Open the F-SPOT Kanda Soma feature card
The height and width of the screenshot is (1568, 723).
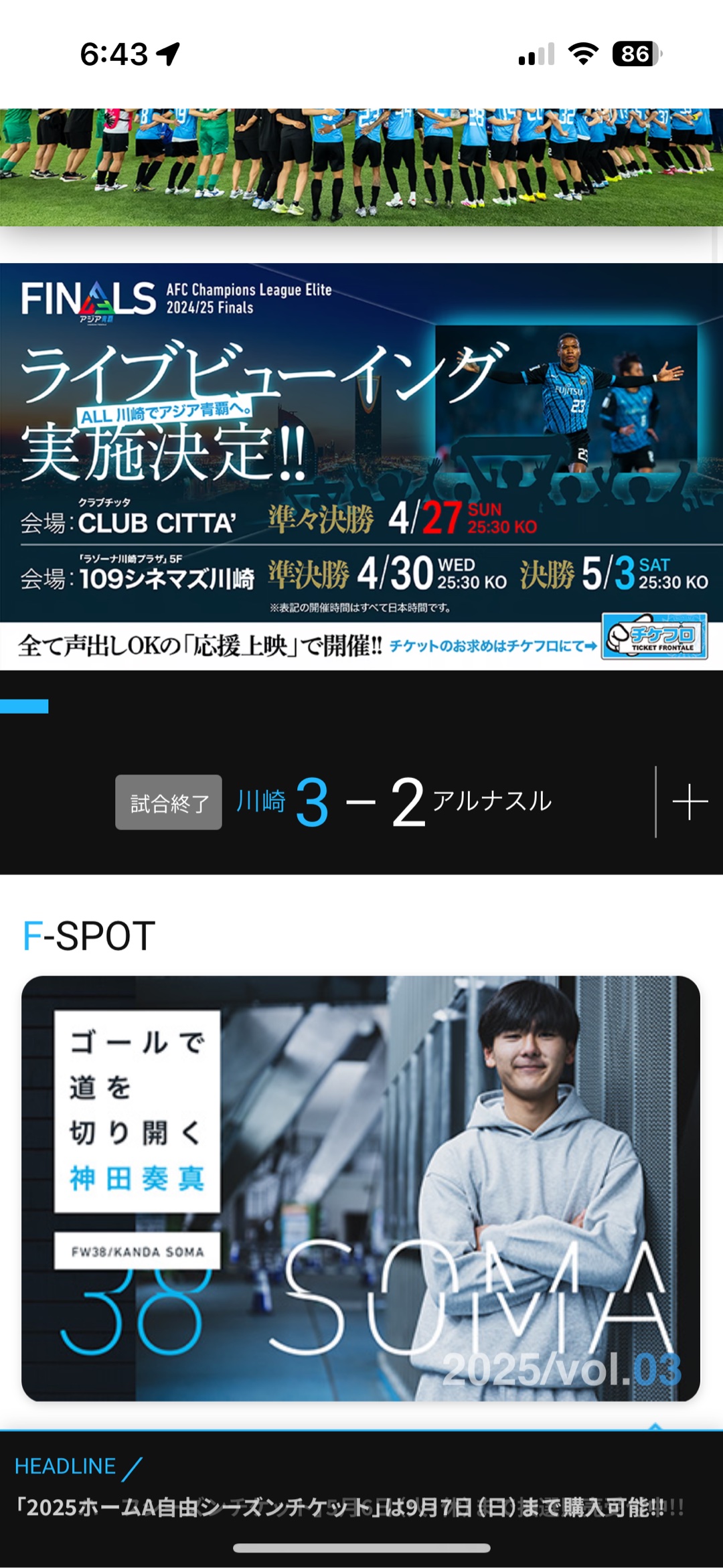pos(361,1188)
